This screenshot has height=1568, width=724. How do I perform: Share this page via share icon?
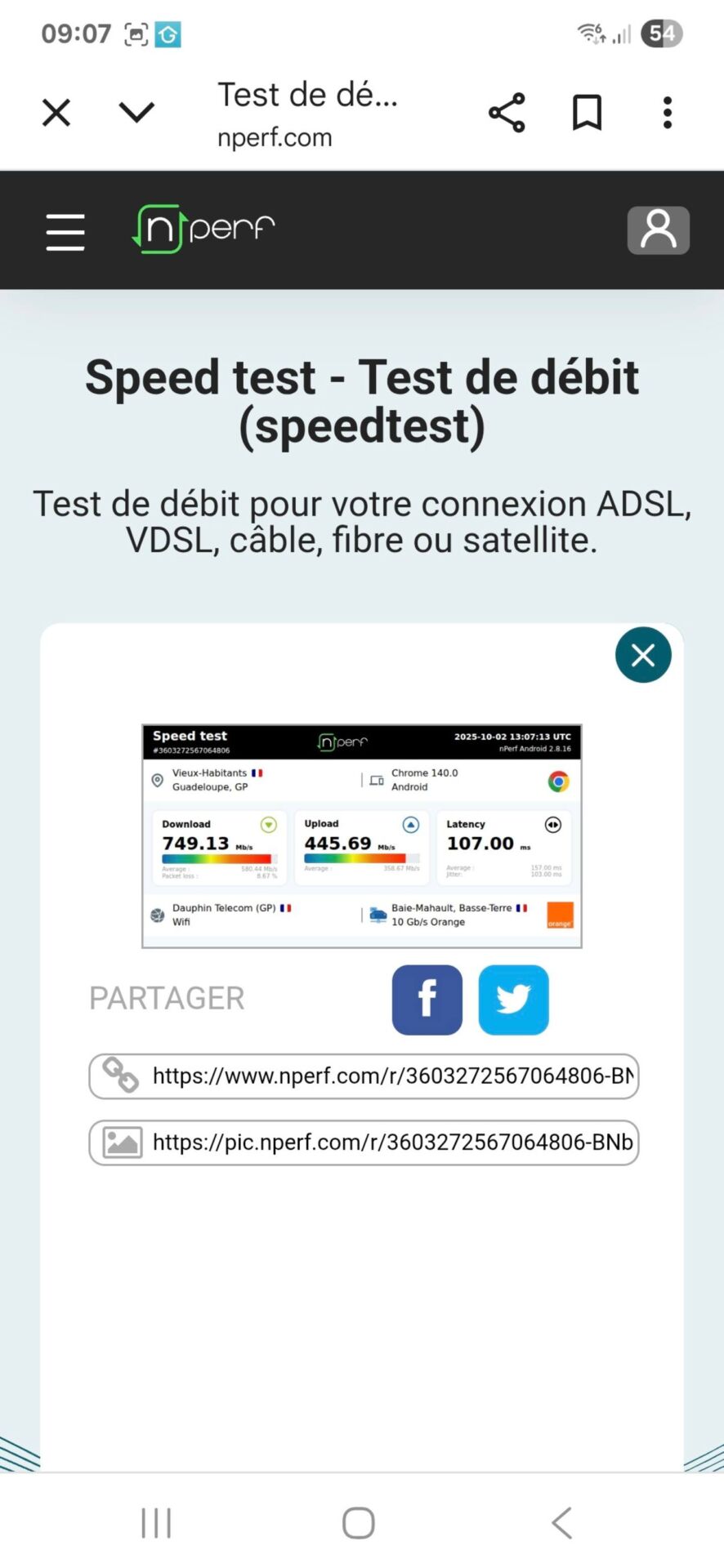click(x=507, y=113)
